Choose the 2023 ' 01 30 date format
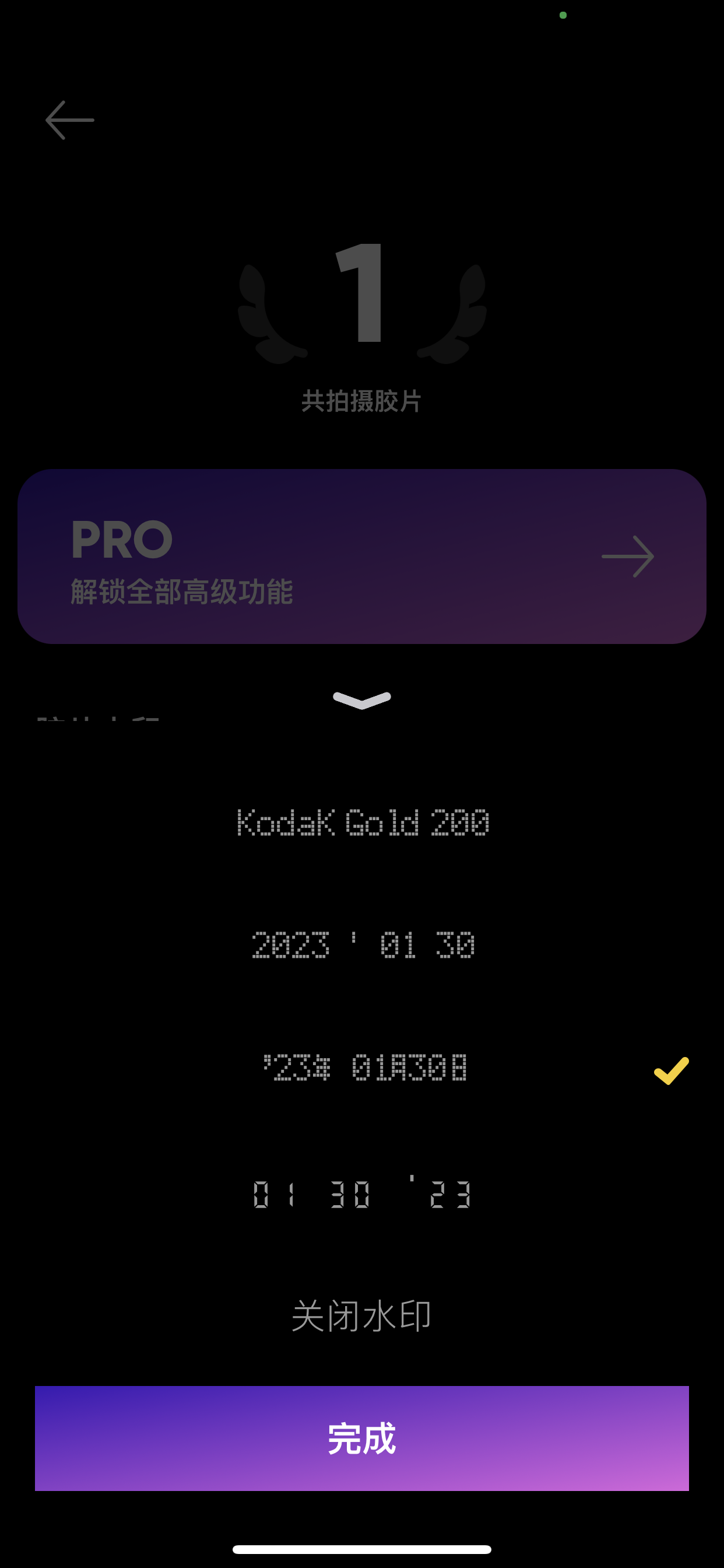 363,944
